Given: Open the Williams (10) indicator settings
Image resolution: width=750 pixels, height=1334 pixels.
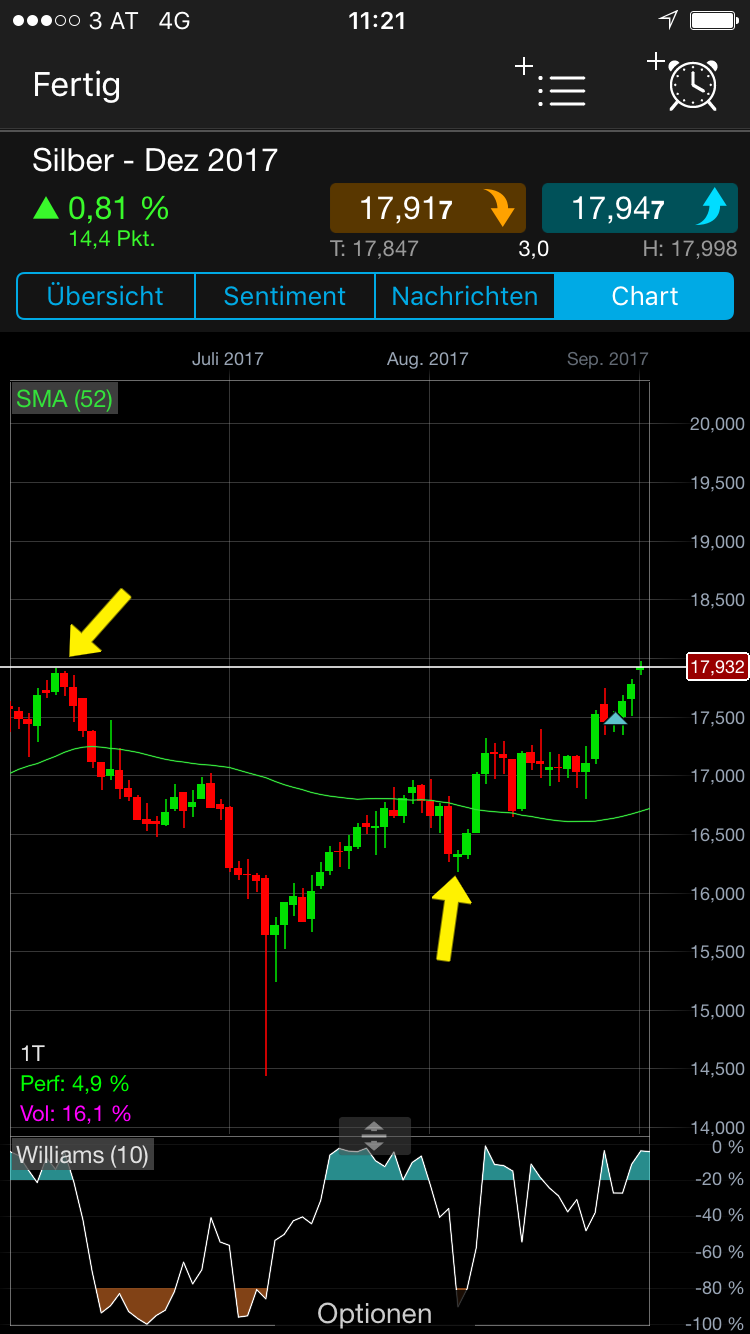Looking at the screenshot, I should pos(82,1156).
